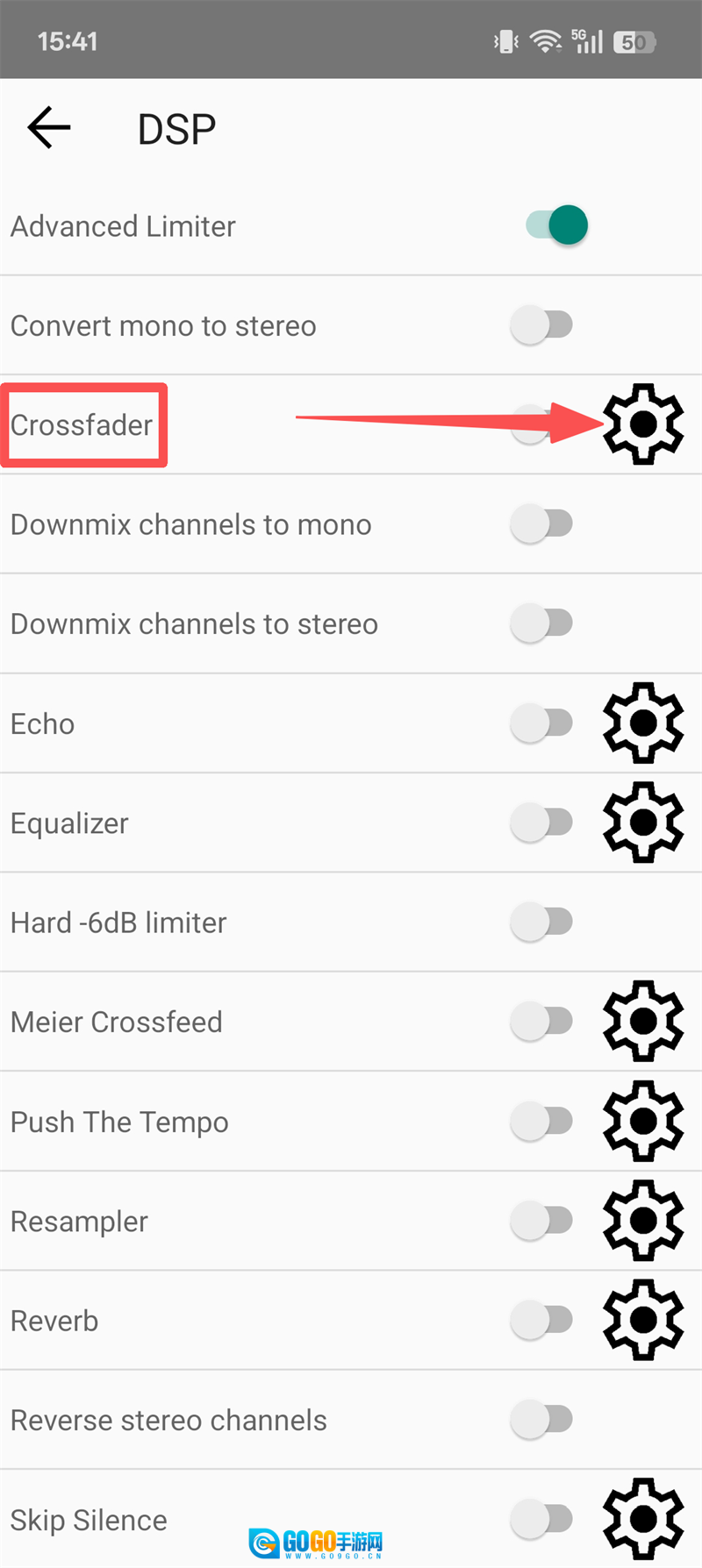This screenshot has width=702, height=1568.
Task: Go back from the DSP screen
Action: (x=49, y=128)
